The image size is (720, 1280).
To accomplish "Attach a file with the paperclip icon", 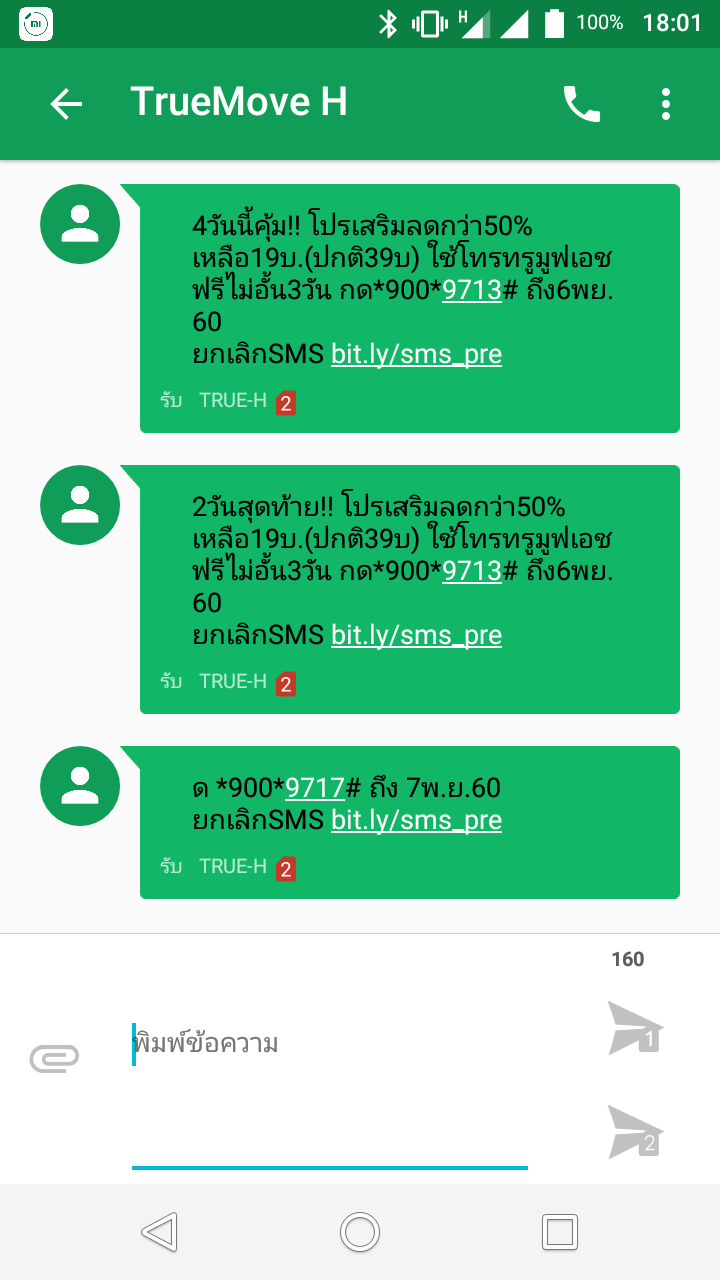I will click(55, 1058).
